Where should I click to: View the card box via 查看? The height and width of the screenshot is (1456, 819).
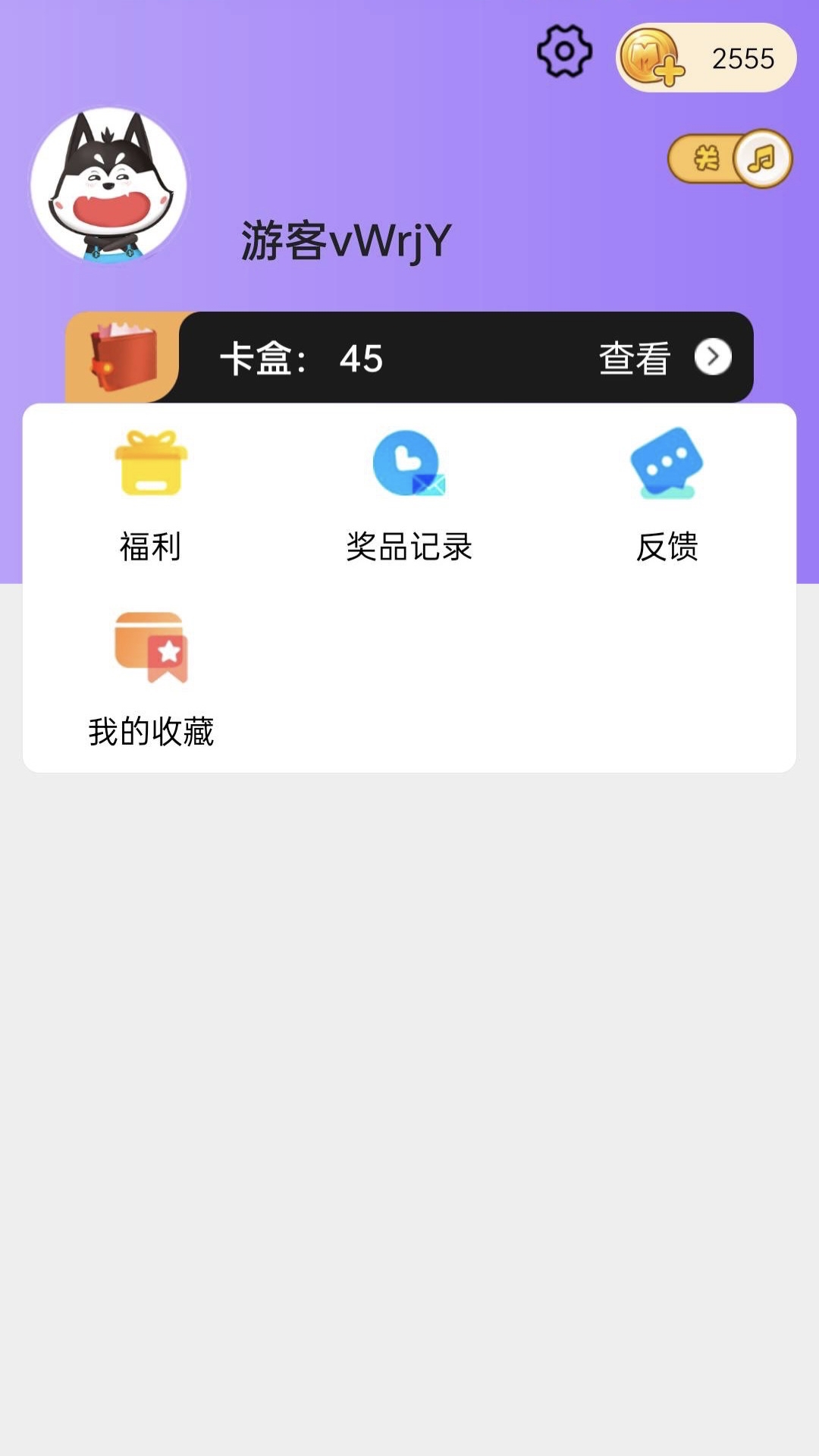[664, 358]
